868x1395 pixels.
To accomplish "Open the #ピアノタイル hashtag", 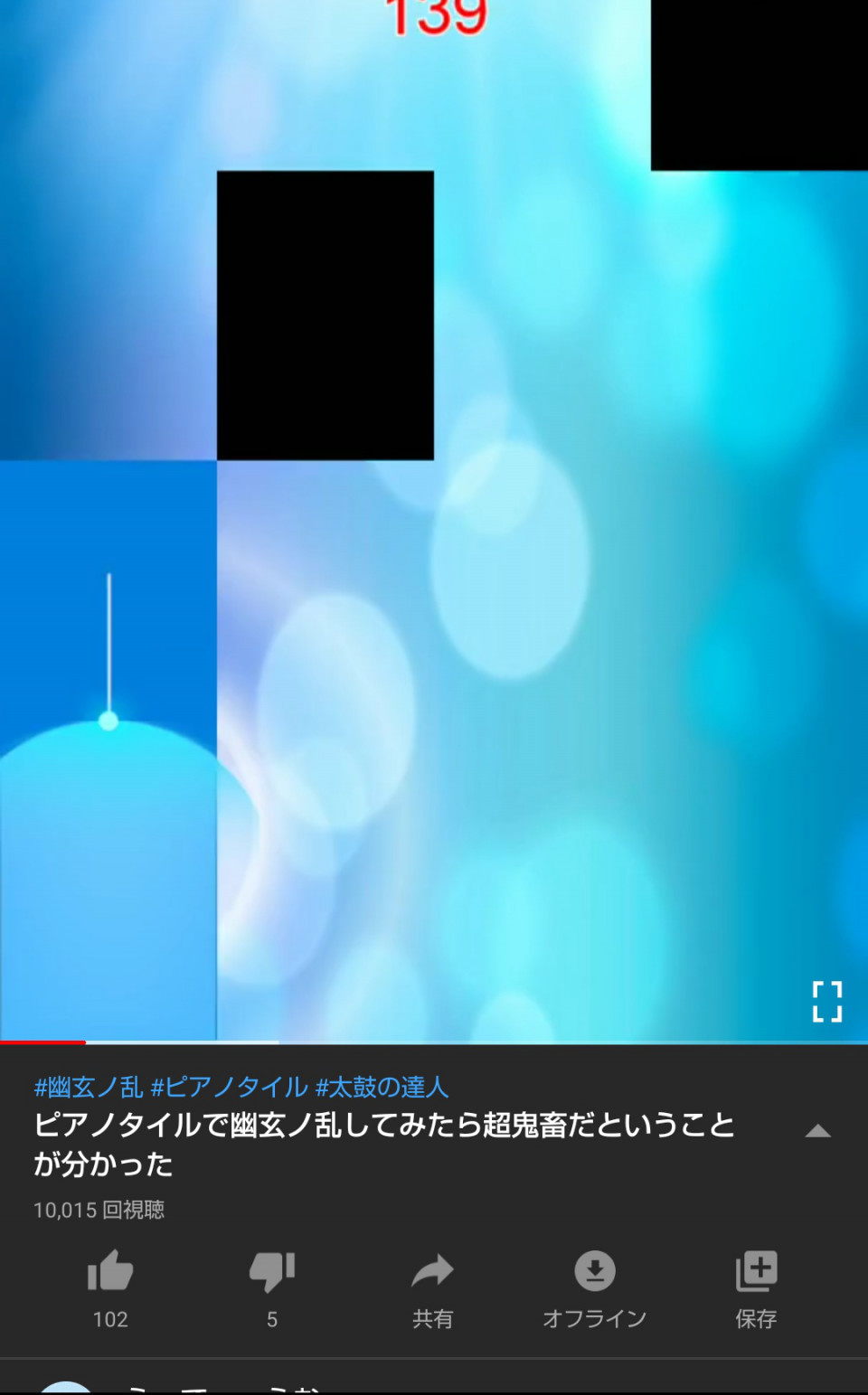I will point(230,1087).
